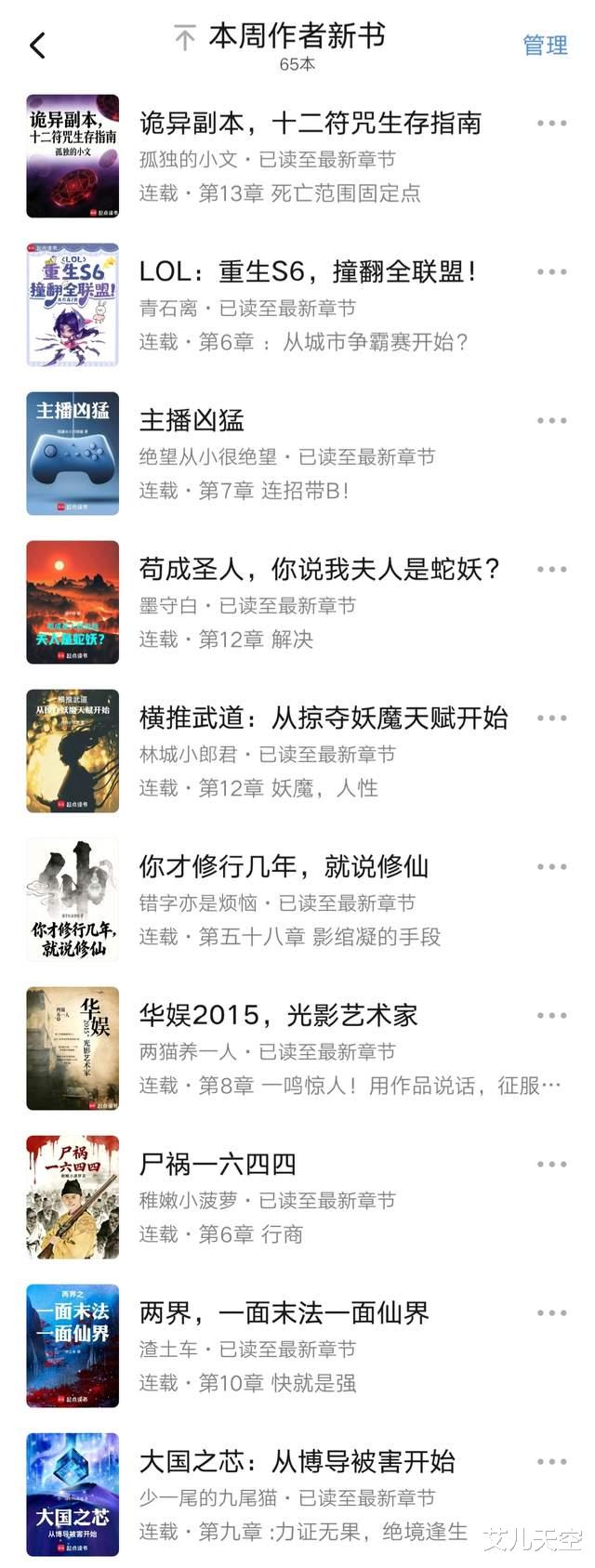The height and width of the screenshot is (1568, 595).
Task: Open 你才修行几年，就说修仙
Action: [284, 866]
